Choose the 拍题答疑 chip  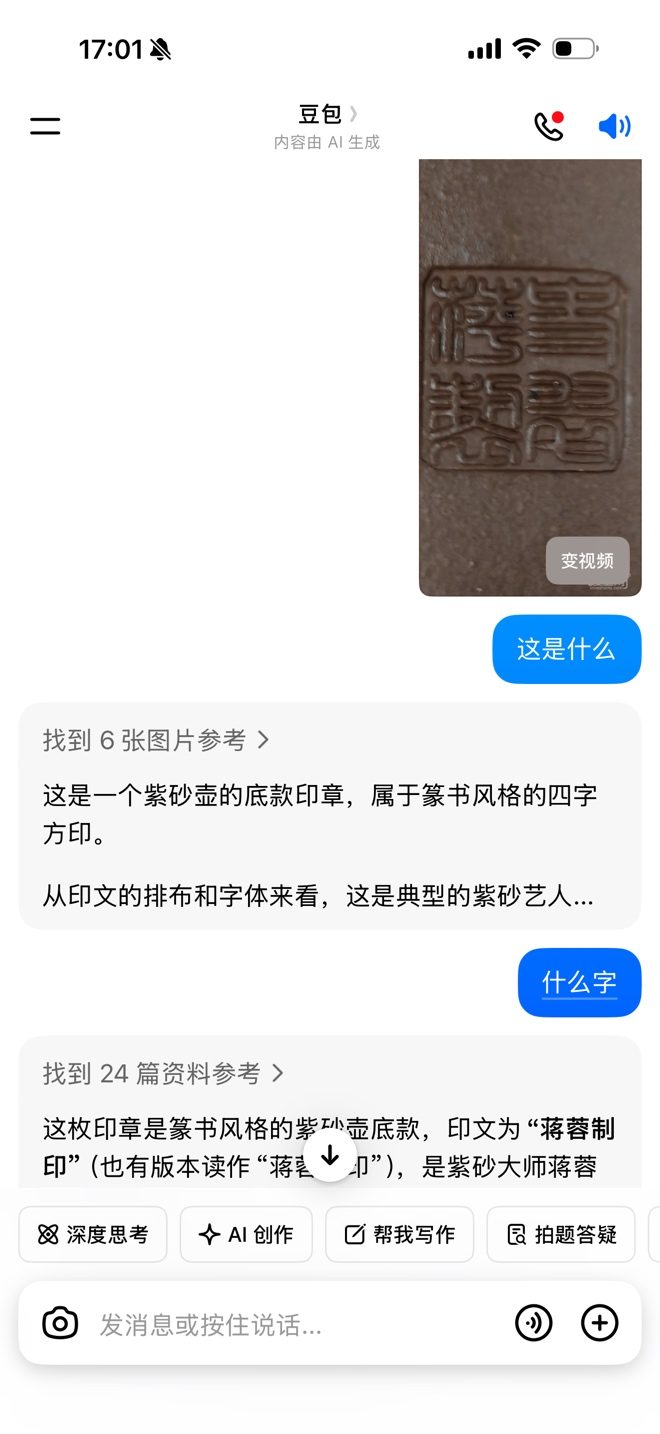point(560,1235)
